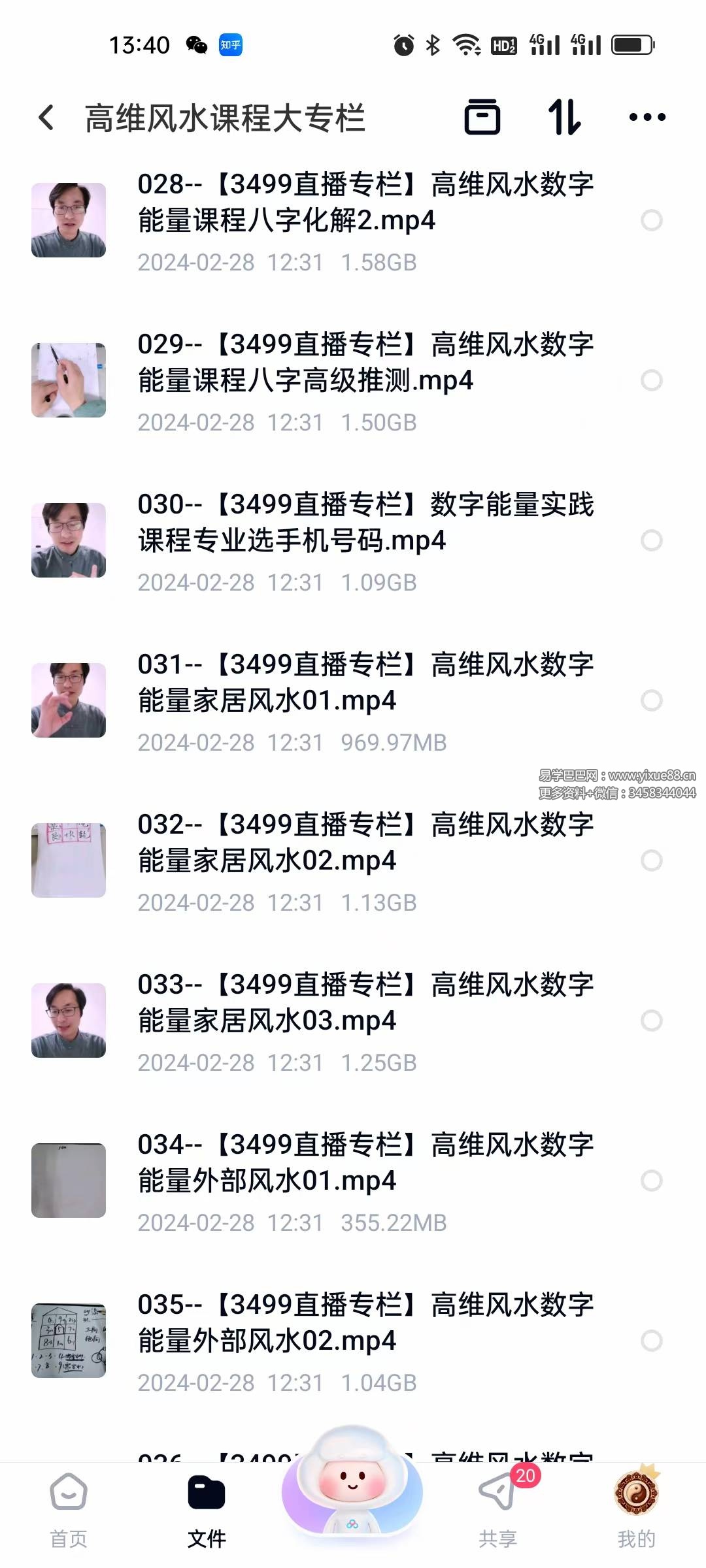
Task: Open video 035 外部风水02.mp4
Action: coord(365,1323)
